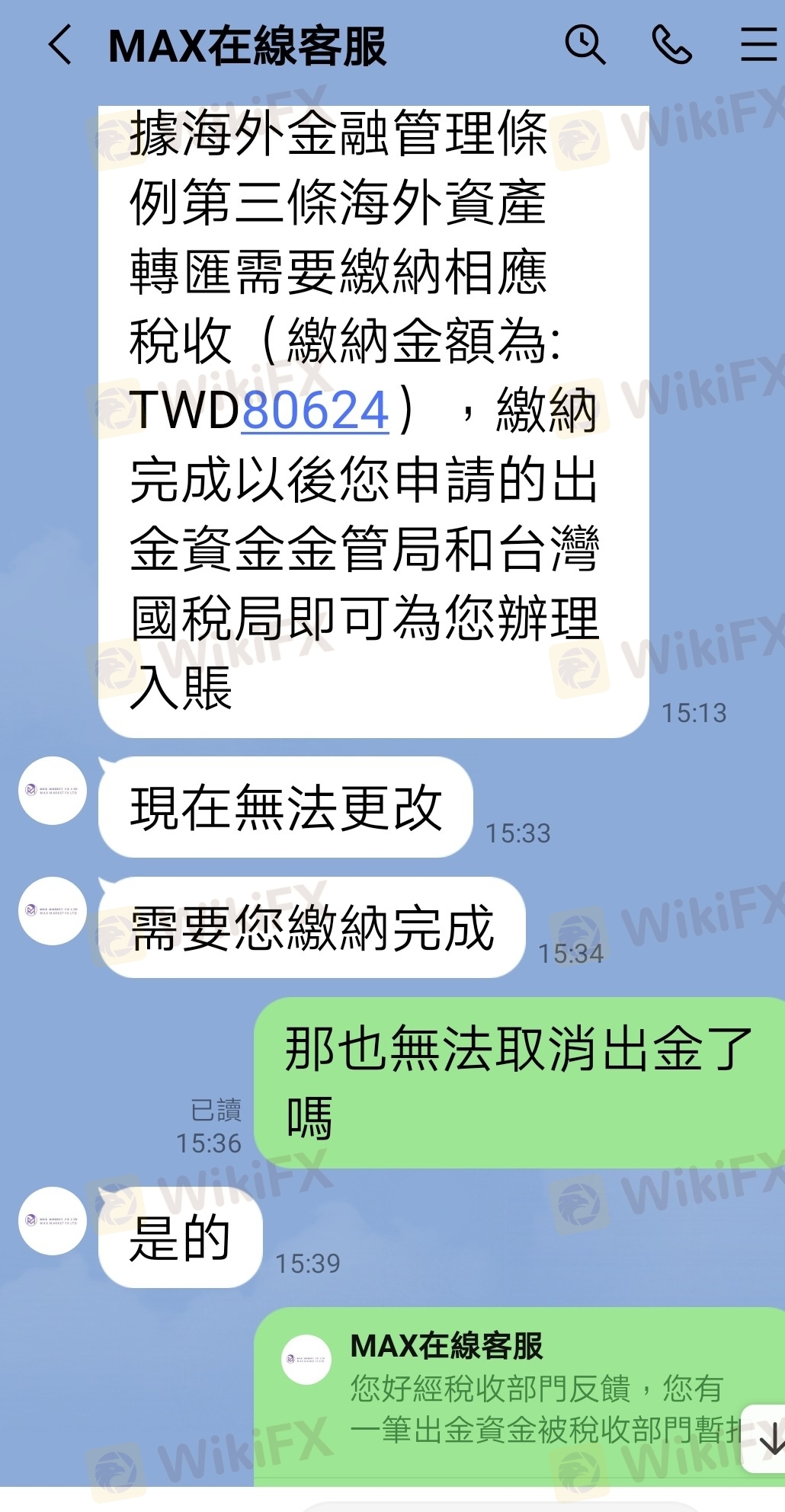
Task: Open sender avatar beside 現在無法更改
Action: 53,791
